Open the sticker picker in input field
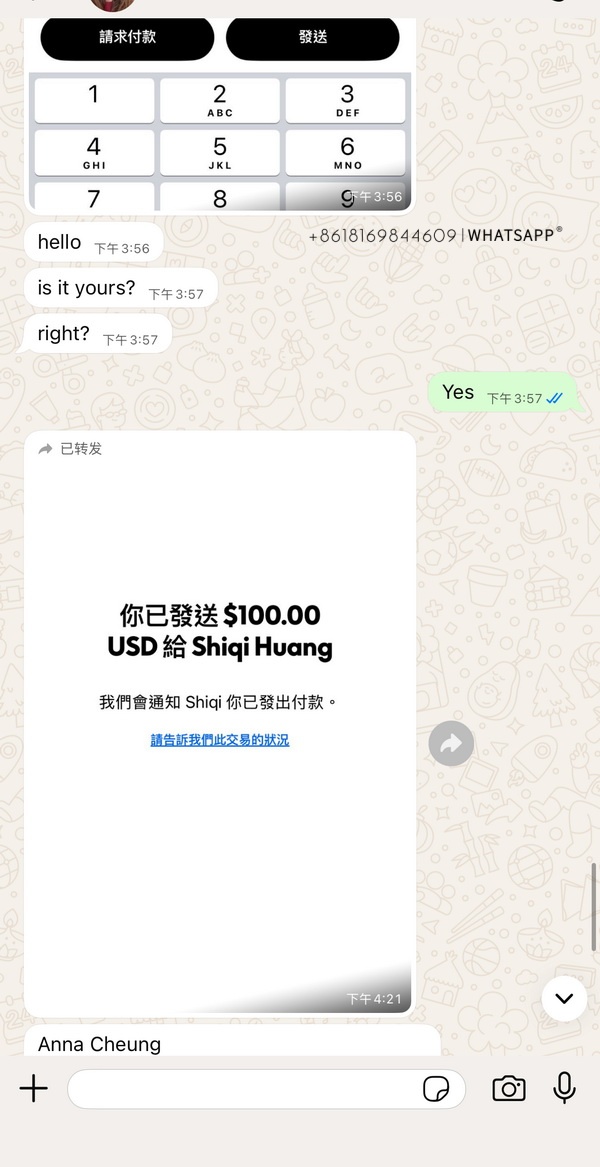This screenshot has height=1167, width=600. pyautogui.click(x=436, y=1089)
